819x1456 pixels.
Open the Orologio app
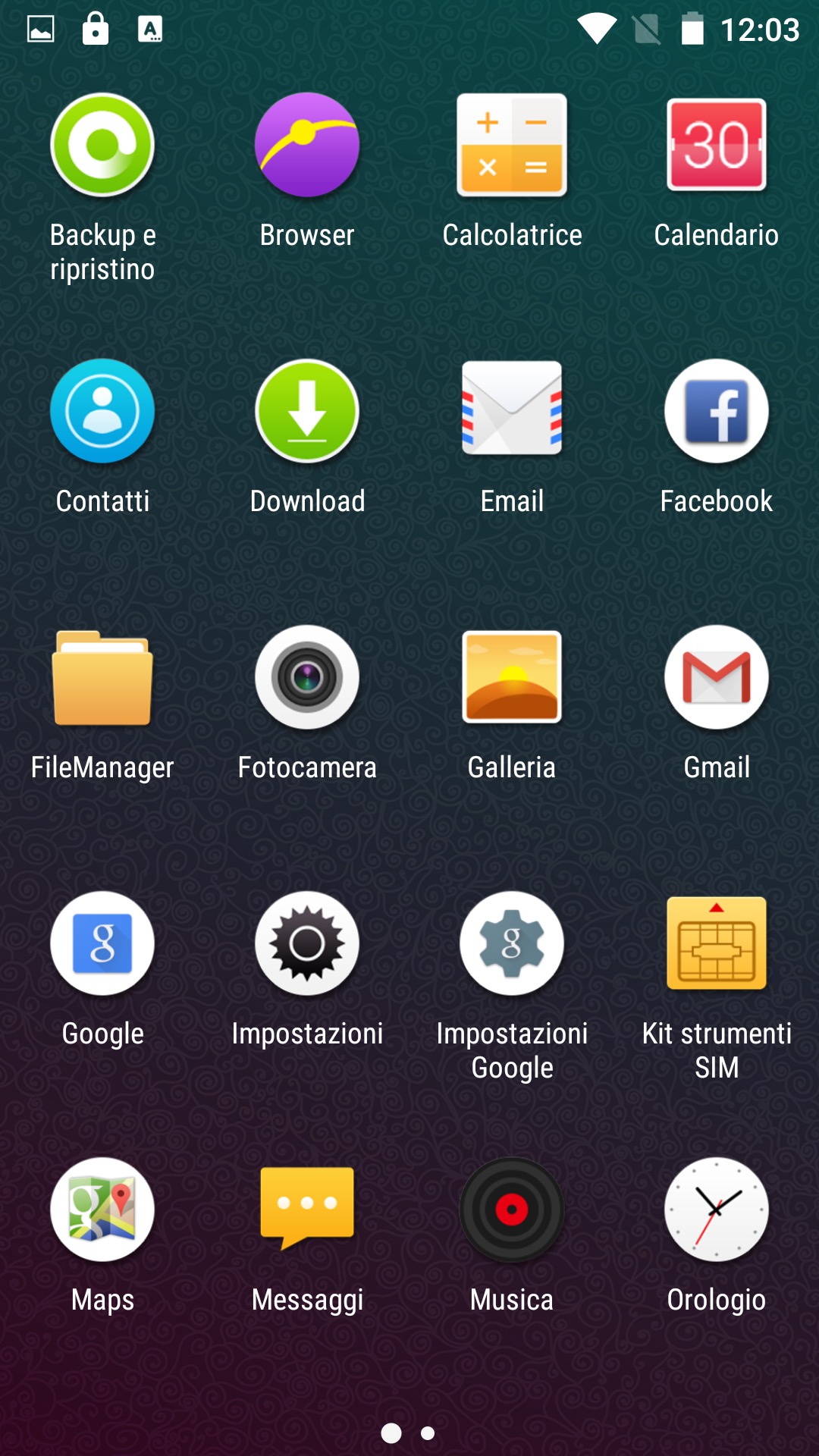tap(717, 1210)
